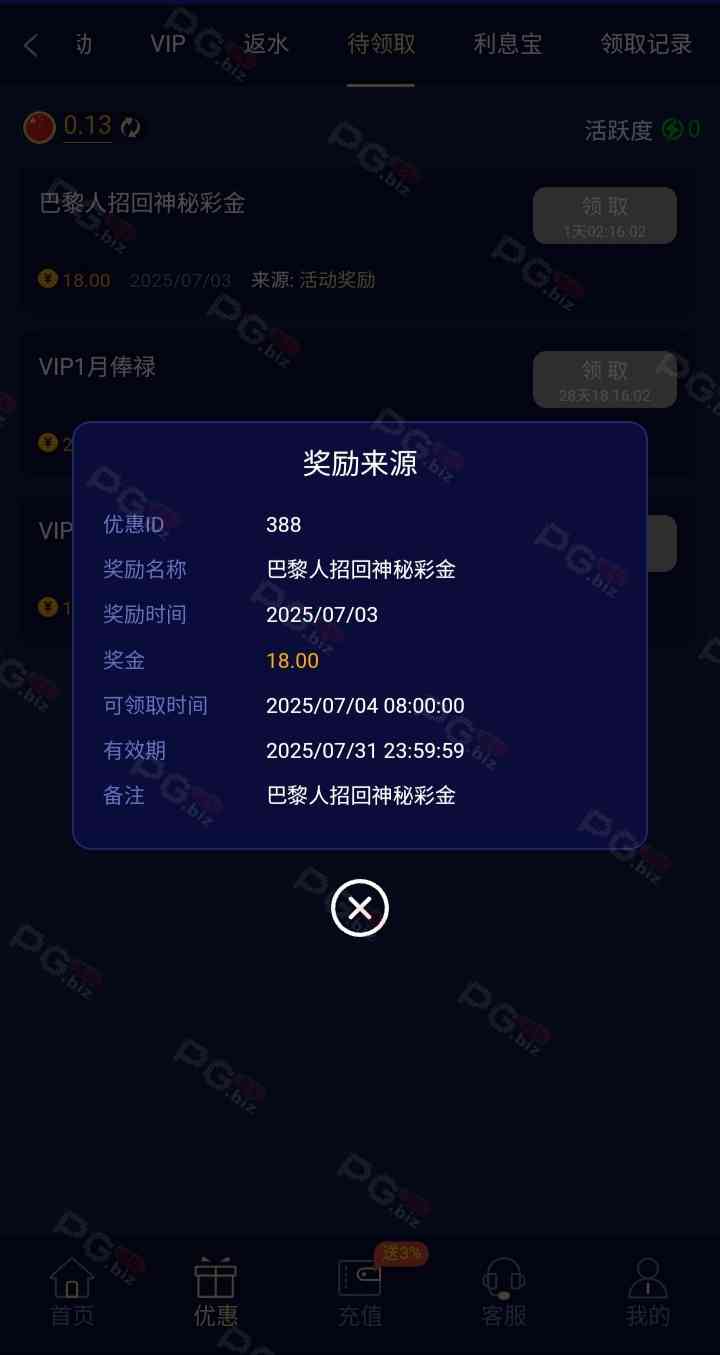Switch to the VIP tab
Image resolution: width=720 pixels, height=1355 pixels.
pos(168,44)
